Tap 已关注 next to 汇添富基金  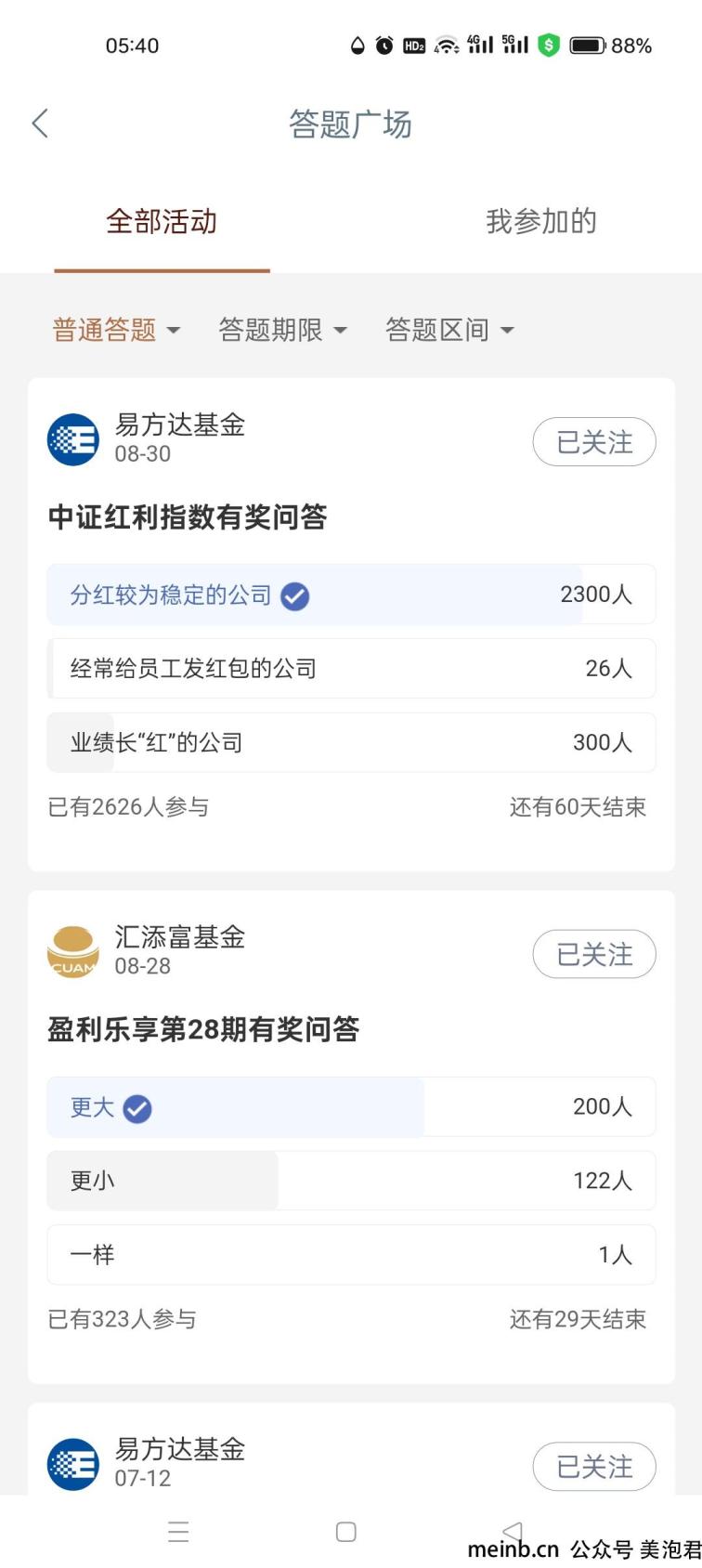tap(594, 954)
